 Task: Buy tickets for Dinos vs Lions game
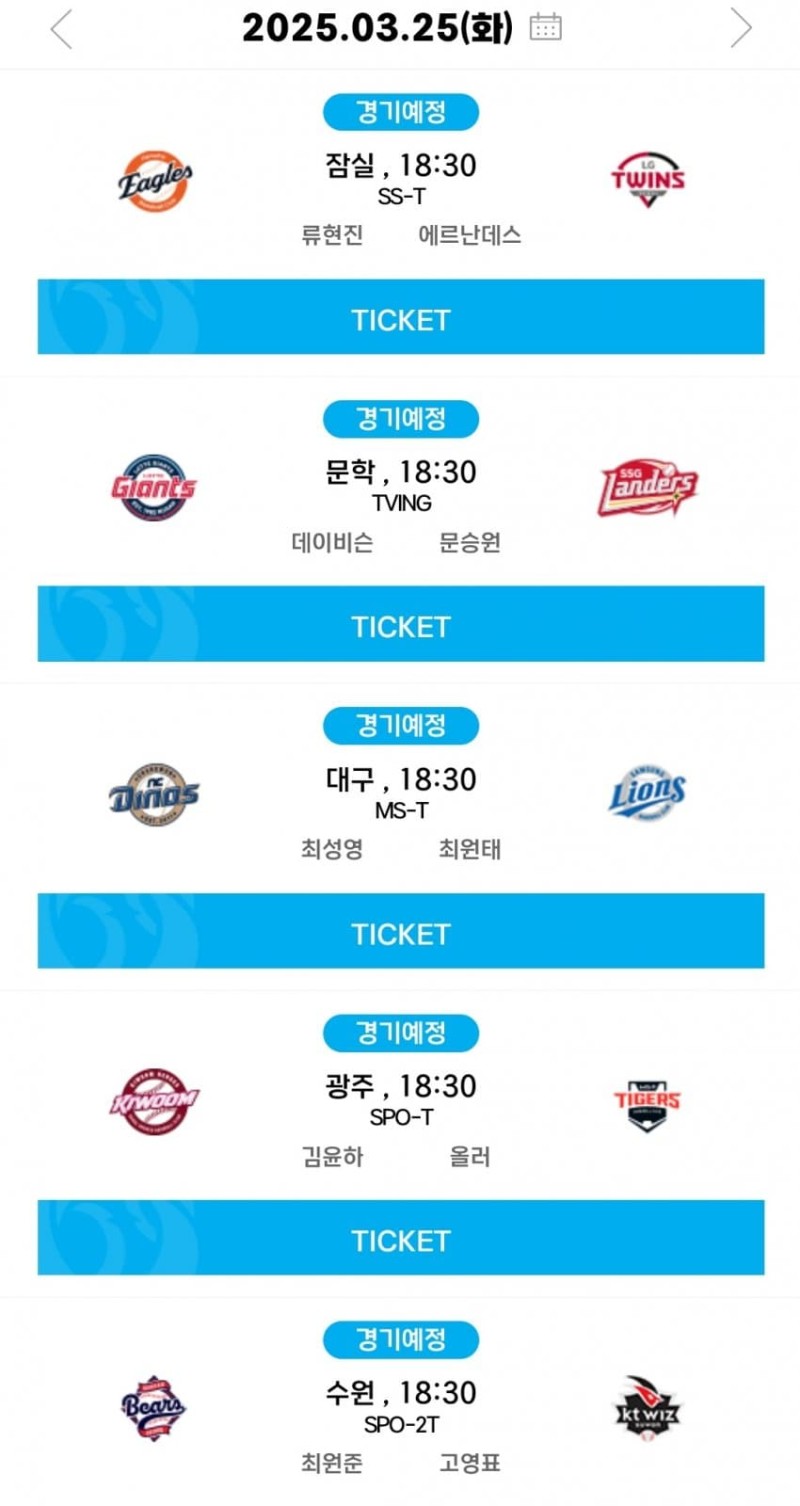click(401, 933)
